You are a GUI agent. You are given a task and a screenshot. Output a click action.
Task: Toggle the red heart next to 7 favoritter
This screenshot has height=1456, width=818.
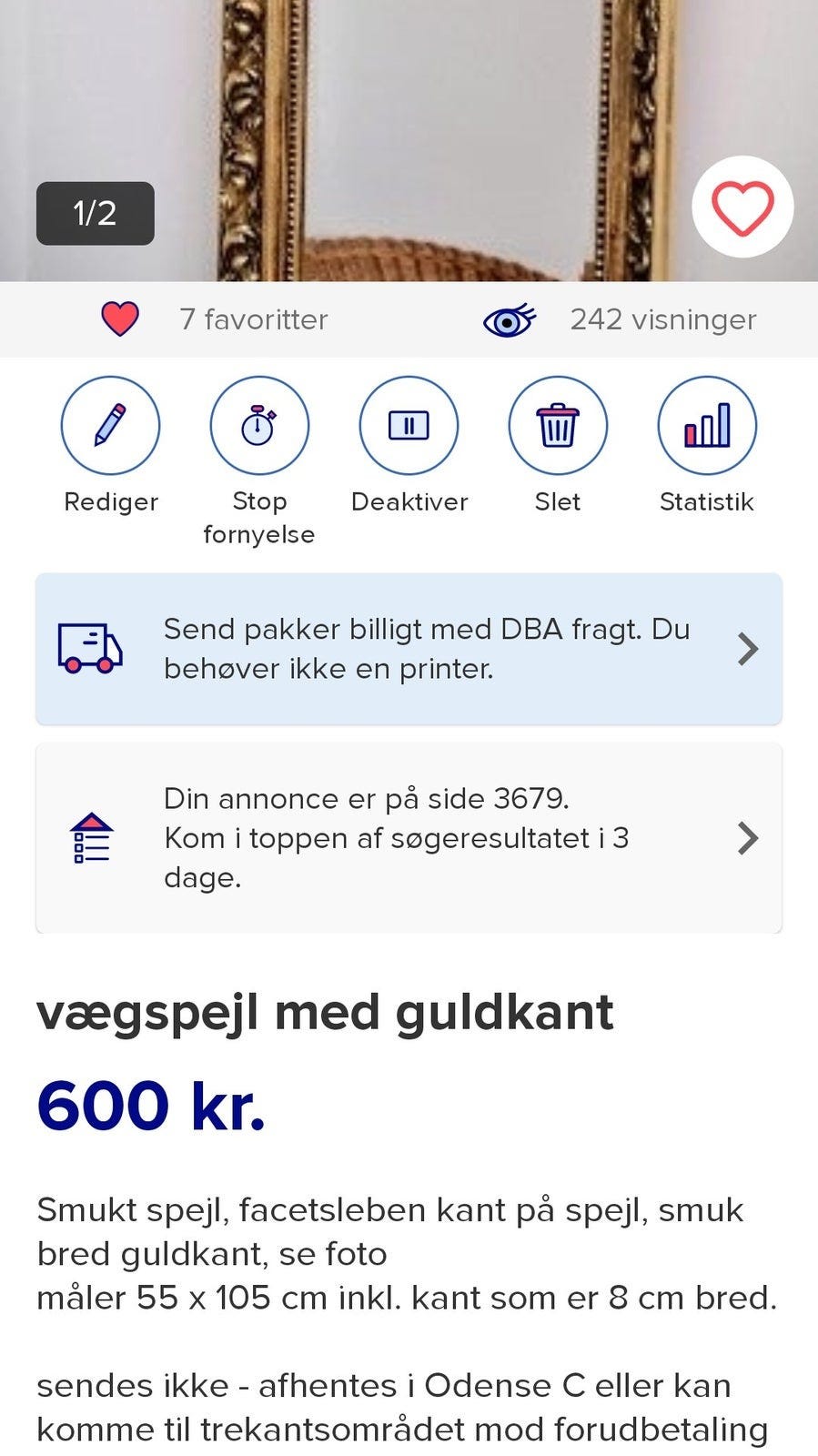(119, 319)
